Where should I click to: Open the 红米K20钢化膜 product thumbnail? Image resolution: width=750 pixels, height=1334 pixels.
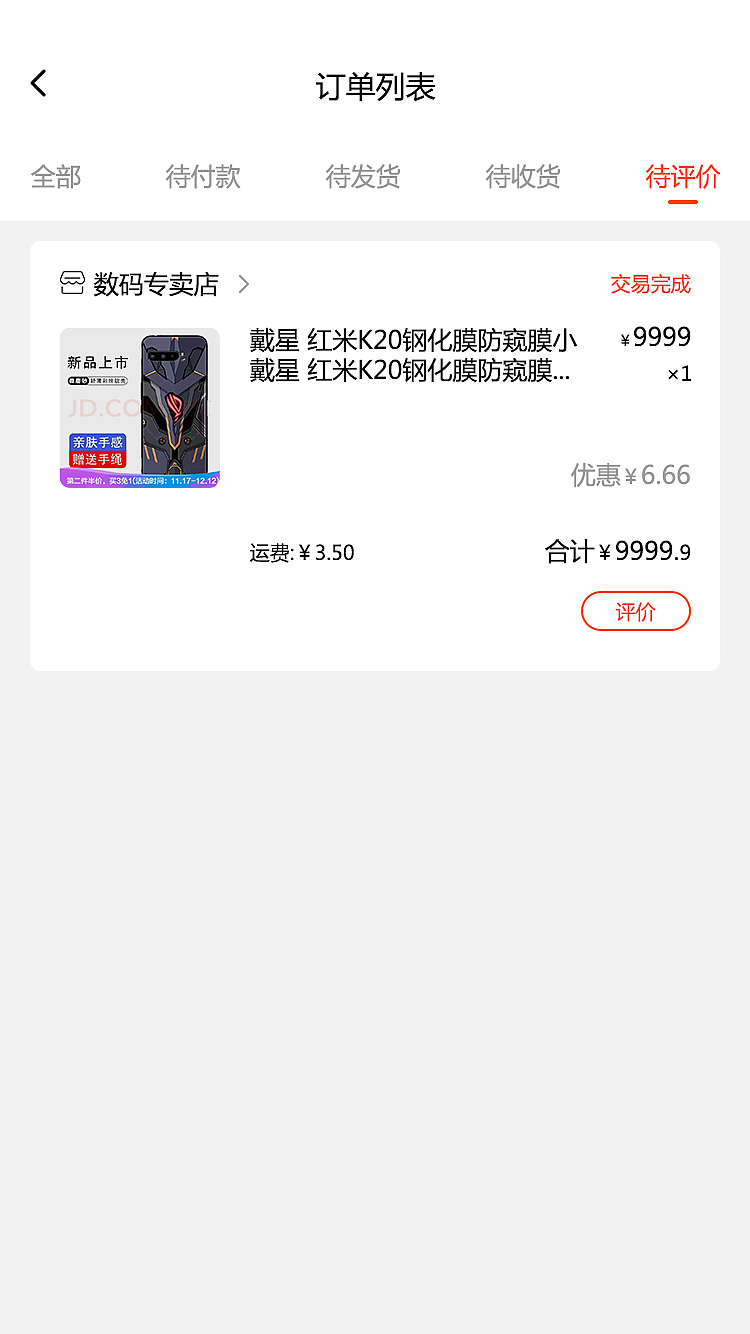[x=139, y=408]
